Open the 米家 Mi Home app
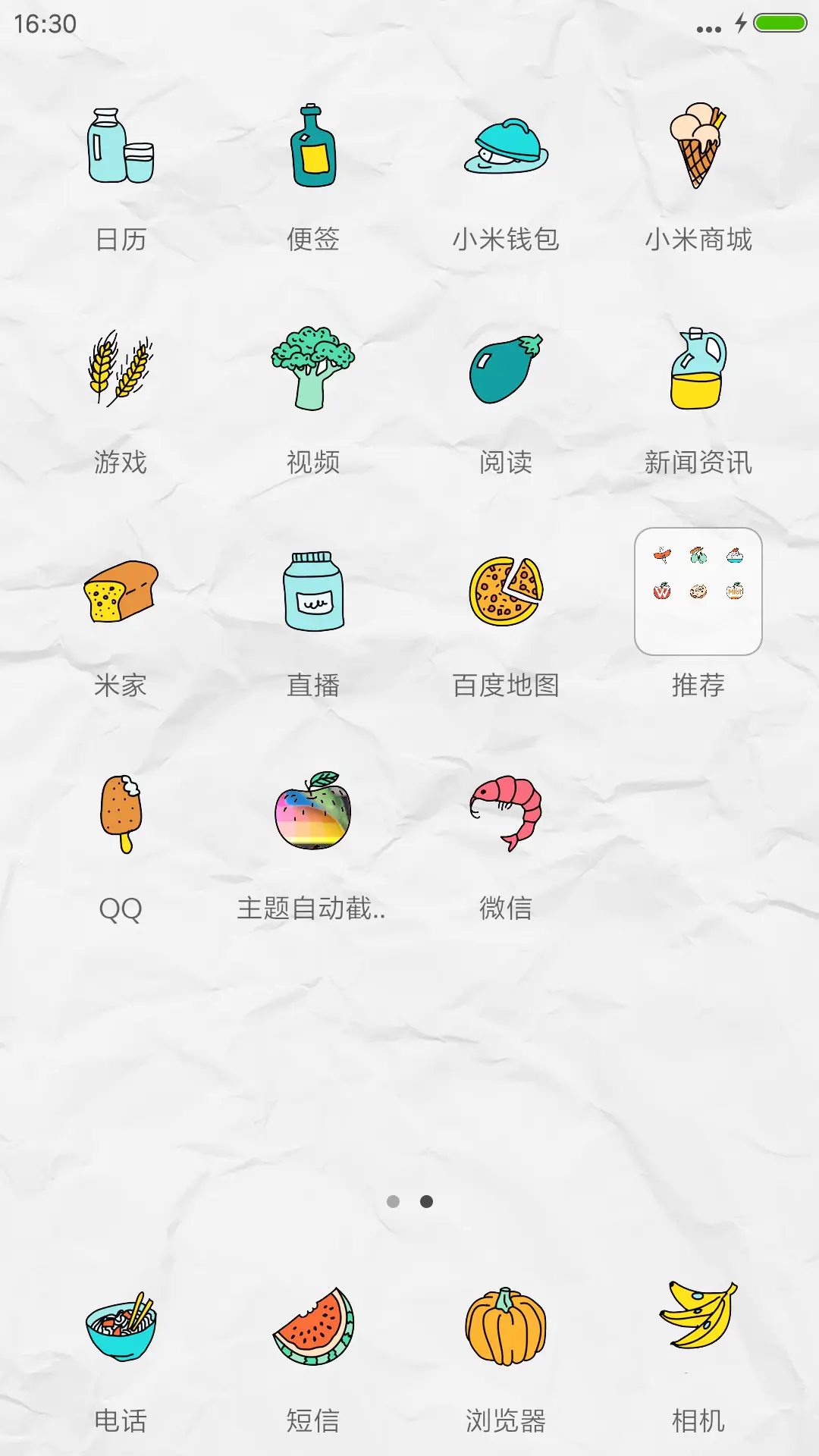 [121, 595]
